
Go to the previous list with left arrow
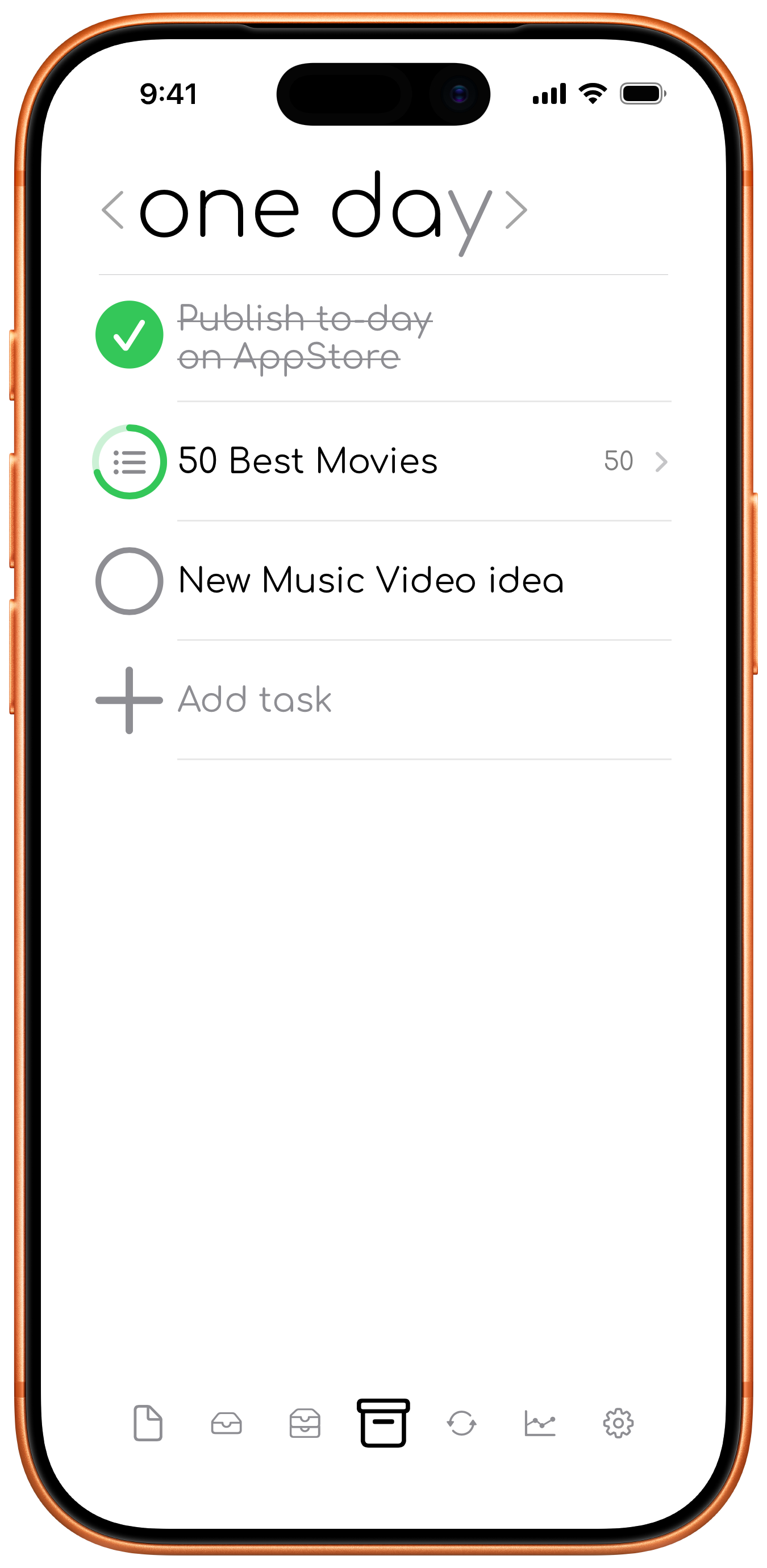click(x=112, y=210)
